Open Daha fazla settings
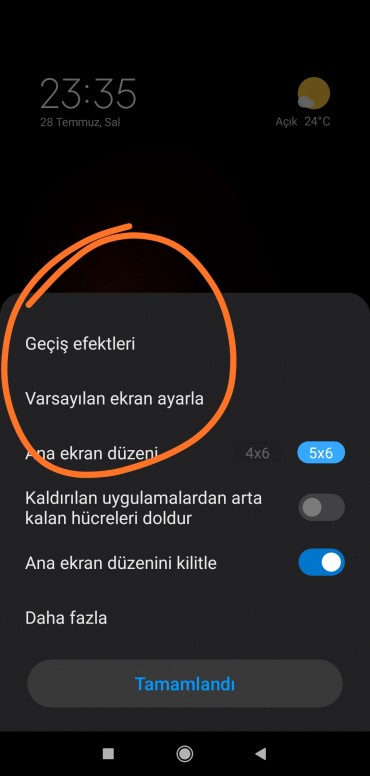 (x=185, y=618)
